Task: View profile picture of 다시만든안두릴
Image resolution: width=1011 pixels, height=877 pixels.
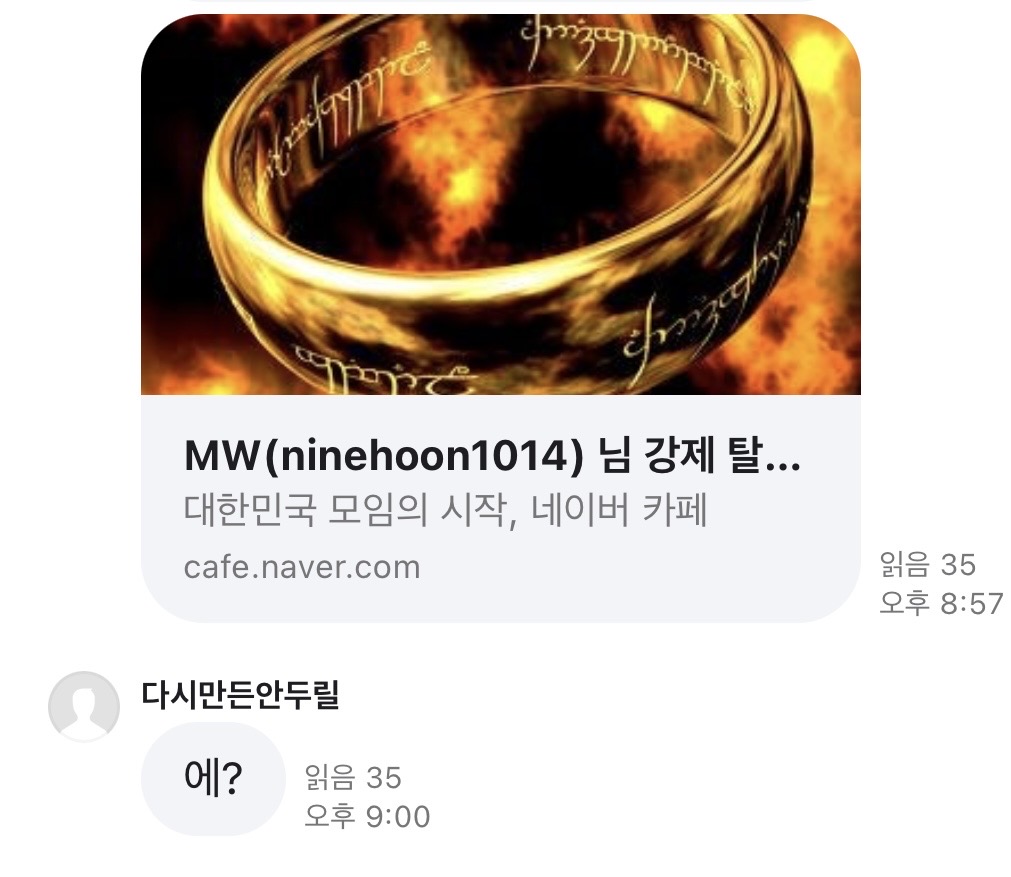Action: point(84,707)
